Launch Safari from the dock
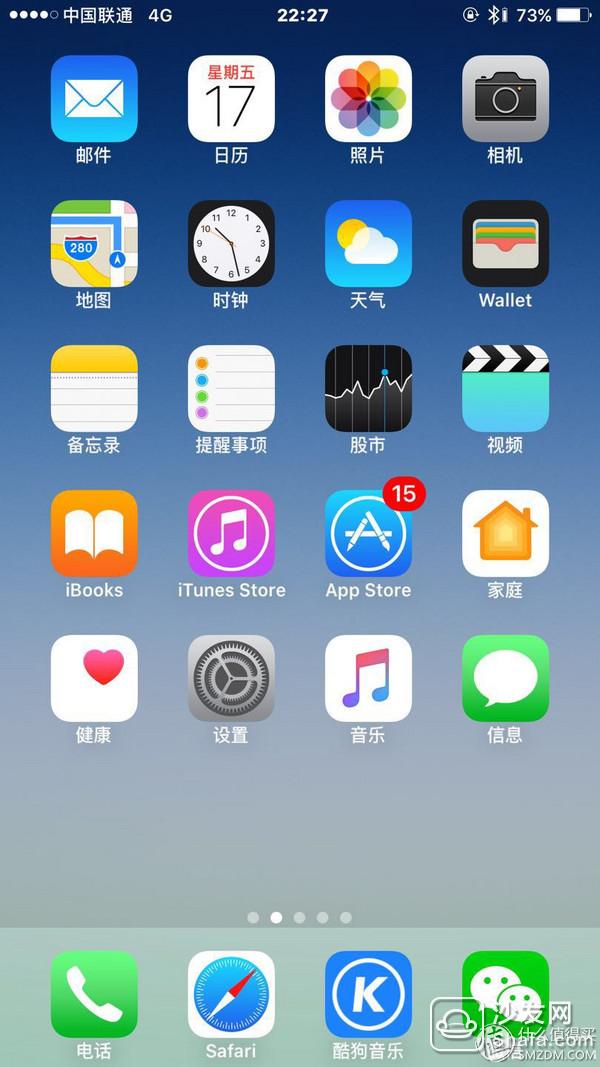 pyautogui.click(x=231, y=994)
